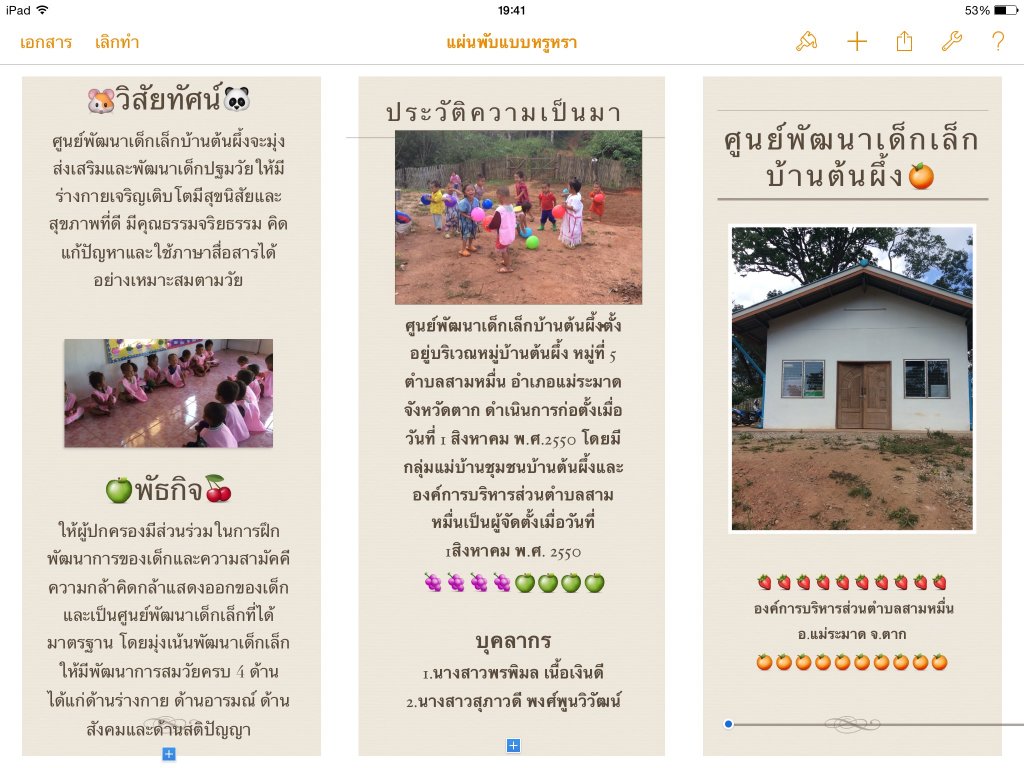
Task: Open the share and export menu
Action: (904, 42)
